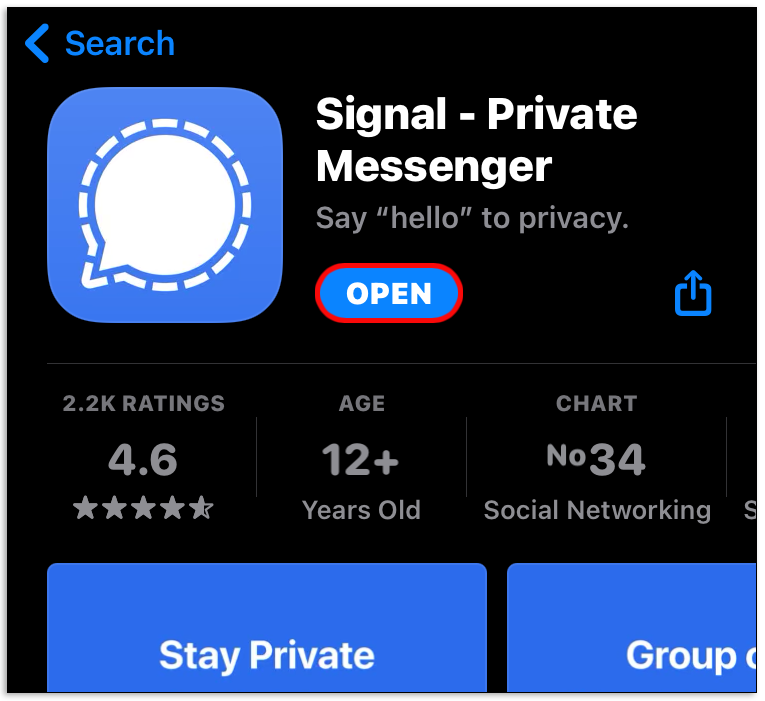Check the Social Networking chart ranking
765x701 pixels.
click(596, 459)
